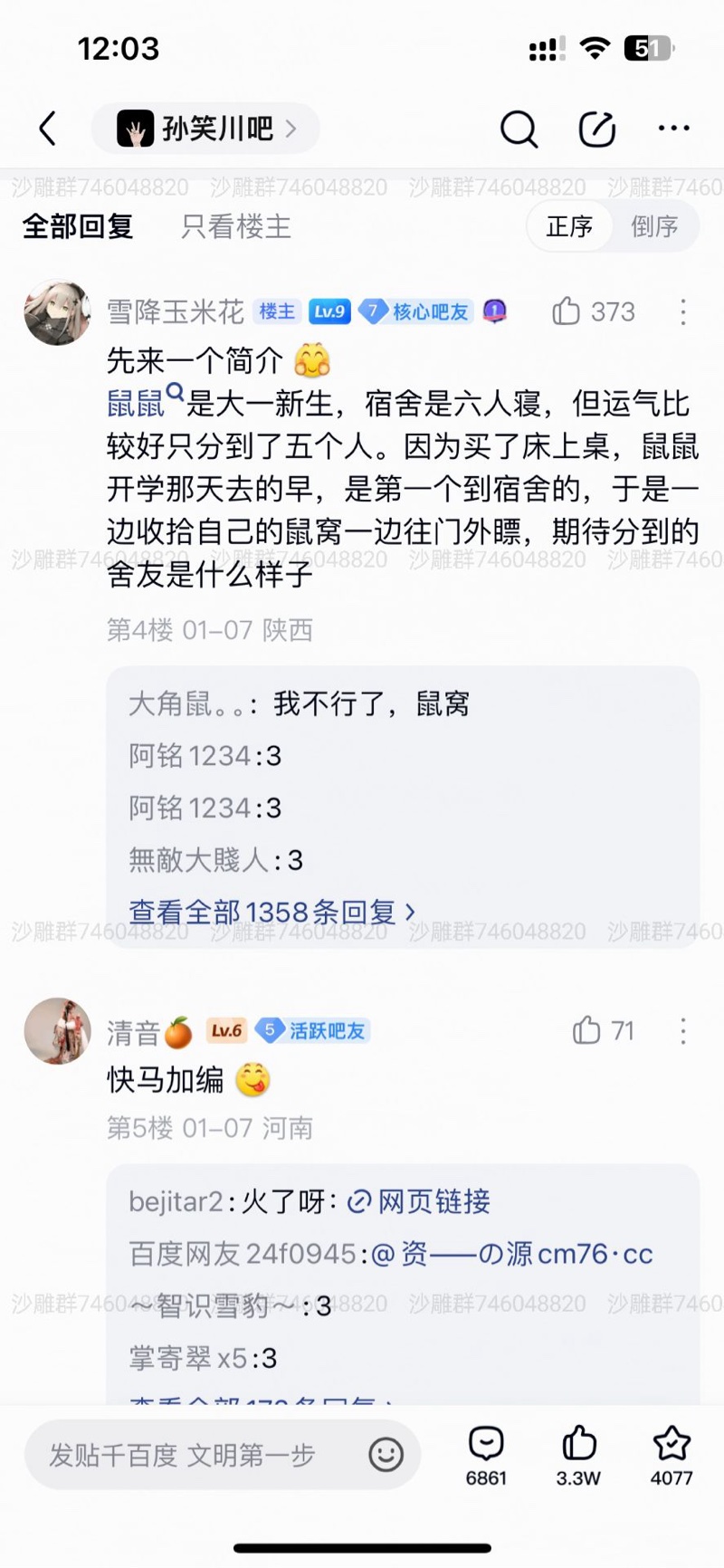Open 清音's profile avatar
This screenshot has height=1568, width=724.
[x=57, y=1030]
